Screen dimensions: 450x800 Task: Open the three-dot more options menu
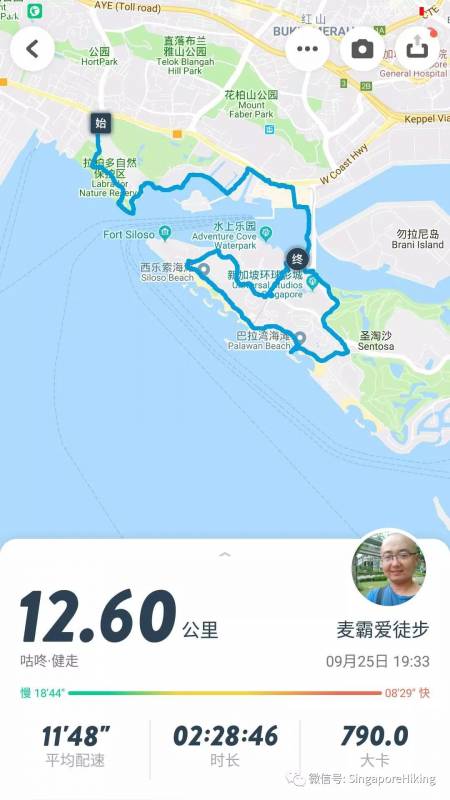[x=307, y=49]
